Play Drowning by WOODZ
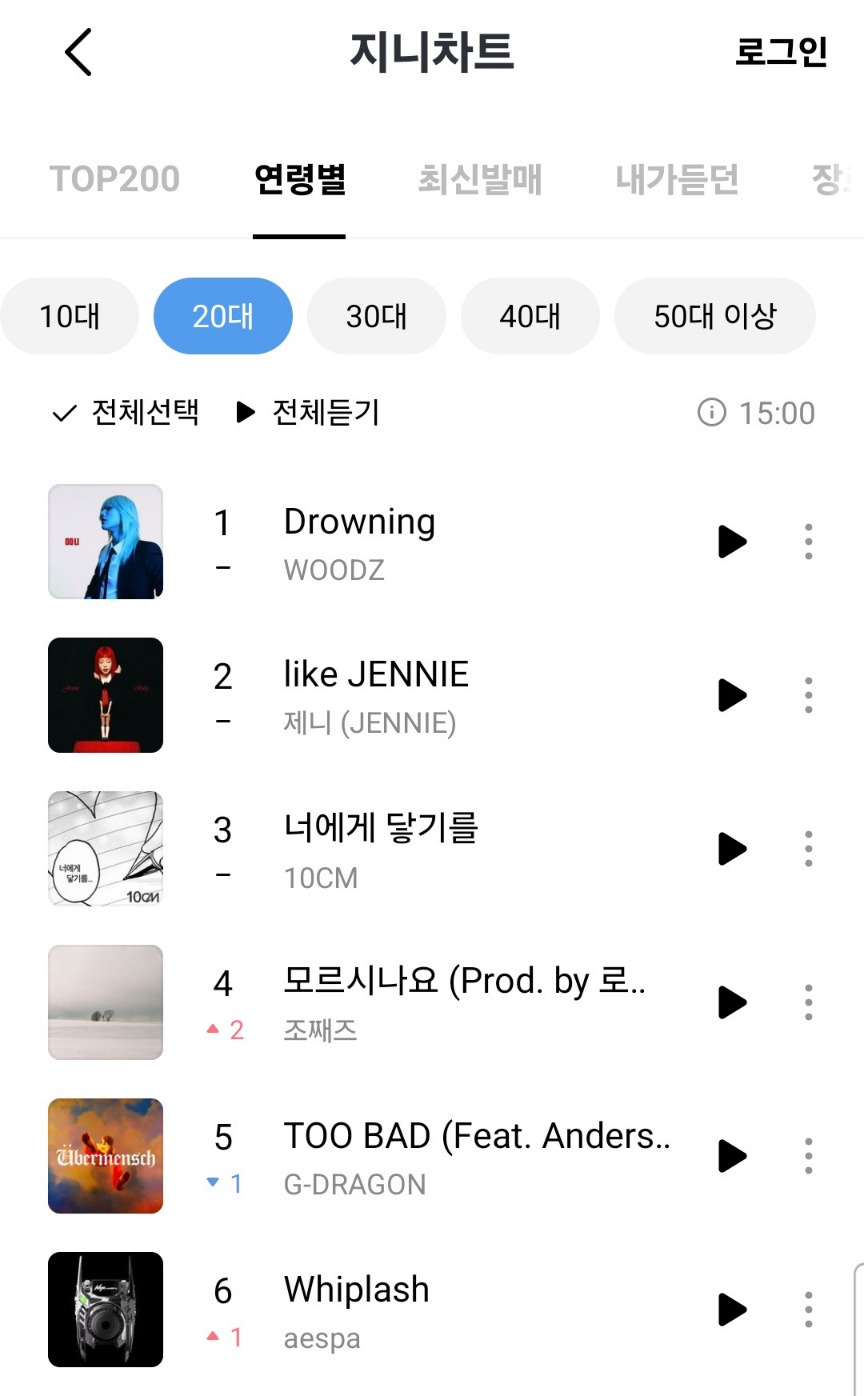The width and height of the screenshot is (864, 1396). pos(732,542)
